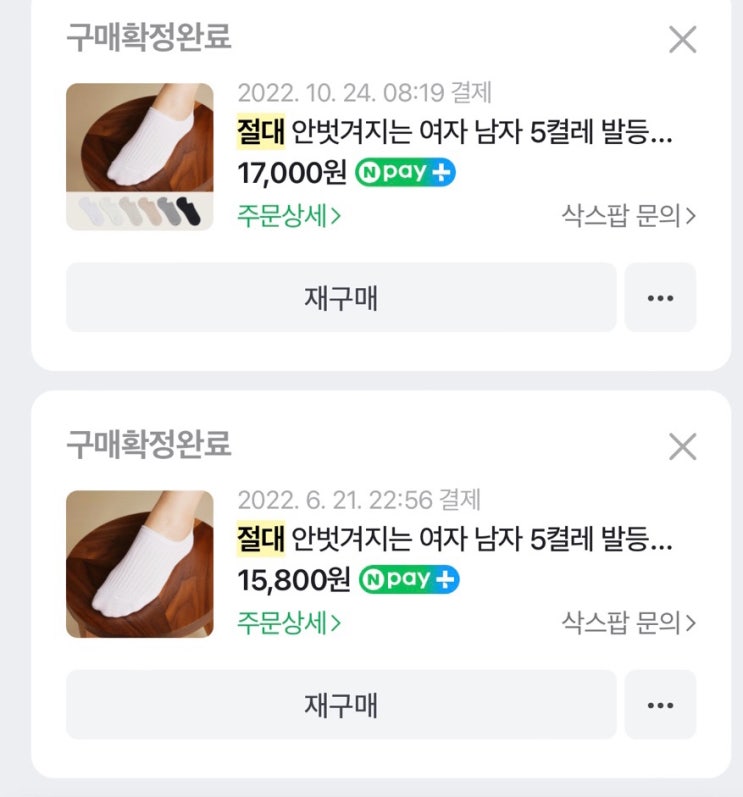The image size is (743, 797).
Task: Tap 재구매 for the 17,000원 order
Action: point(341,298)
